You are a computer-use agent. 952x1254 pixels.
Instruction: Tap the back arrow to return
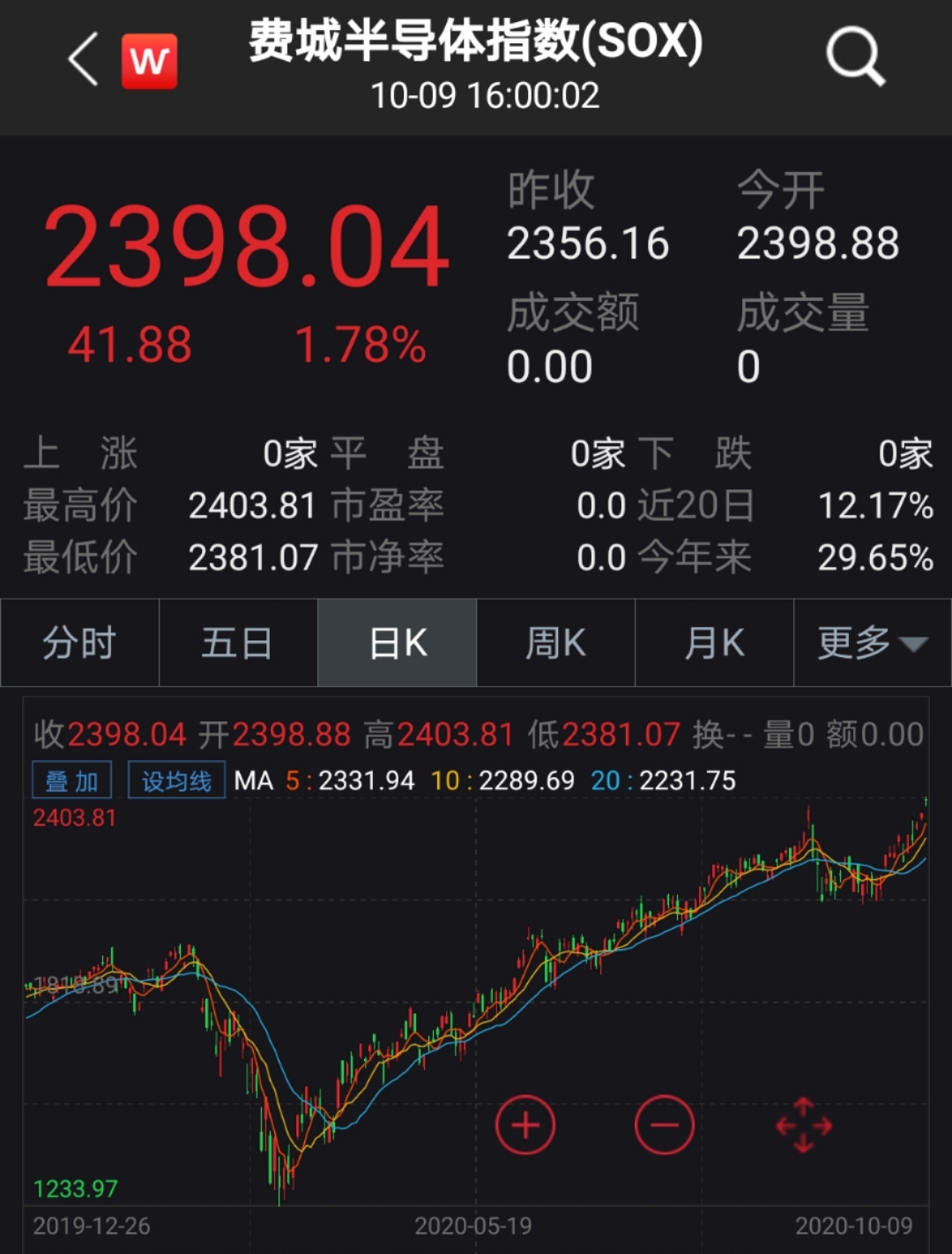click(80, 62)
